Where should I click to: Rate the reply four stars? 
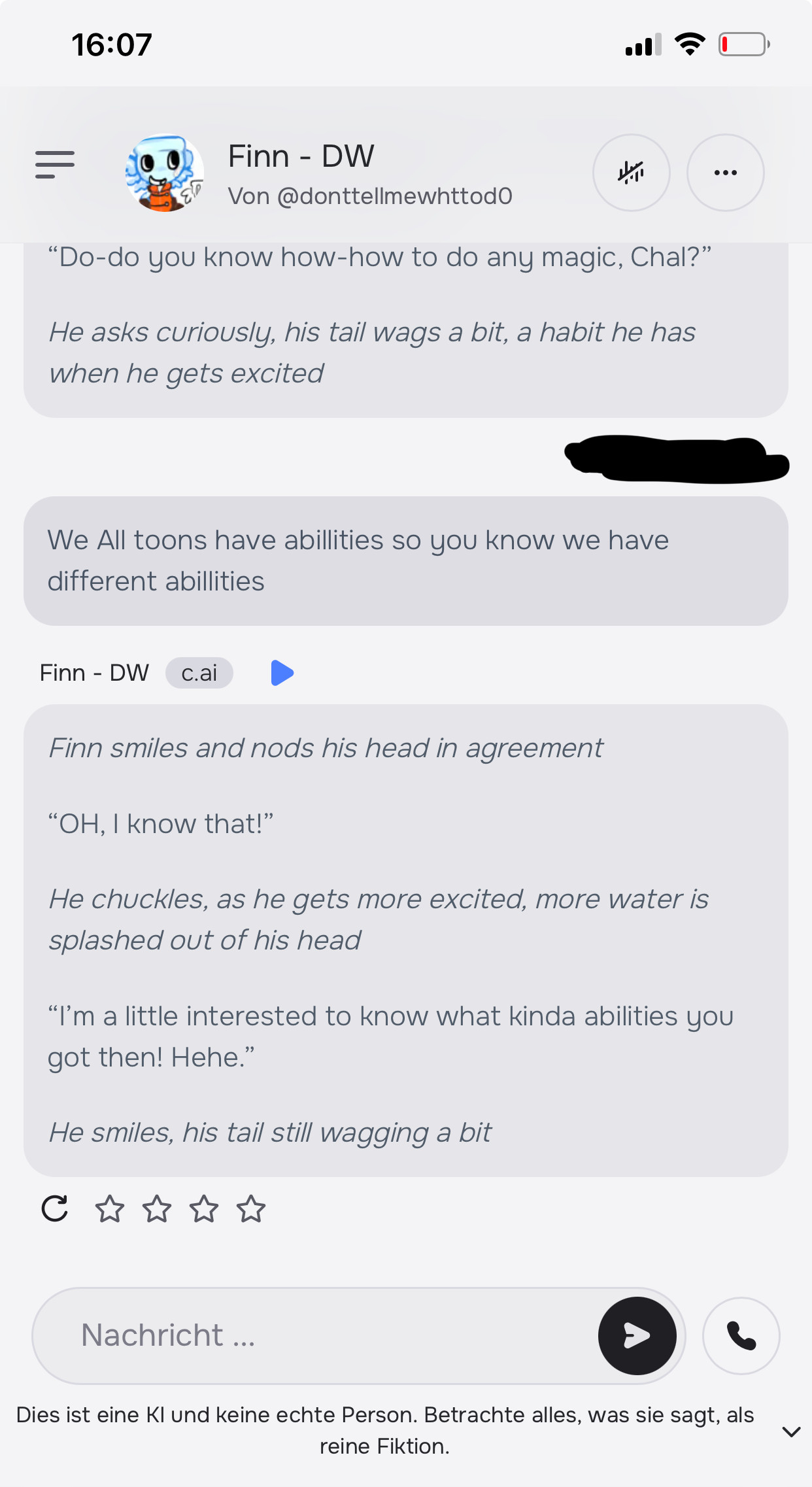tap(251, 1208)
